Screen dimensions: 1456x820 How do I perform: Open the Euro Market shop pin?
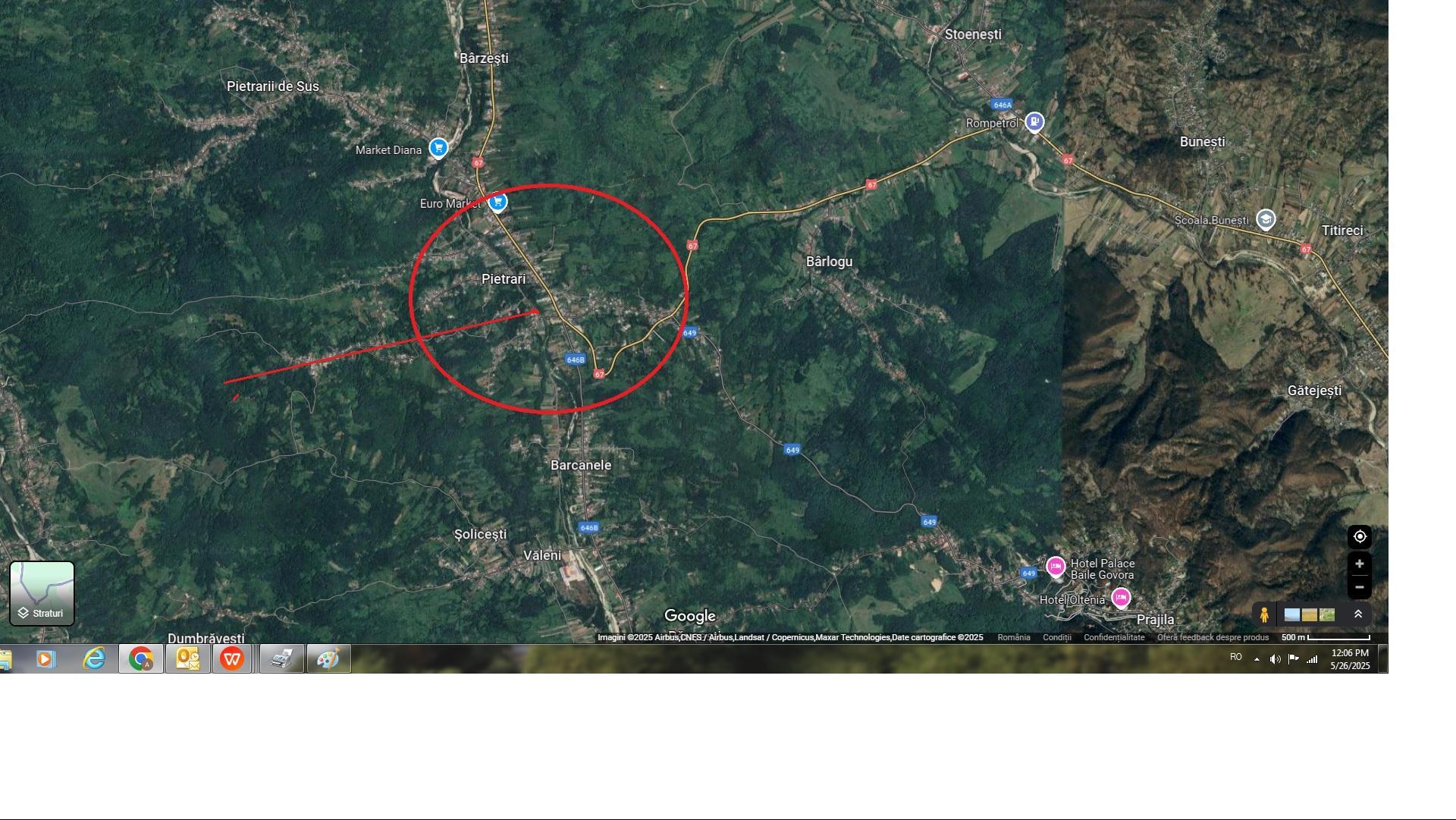tap(497, 202)
